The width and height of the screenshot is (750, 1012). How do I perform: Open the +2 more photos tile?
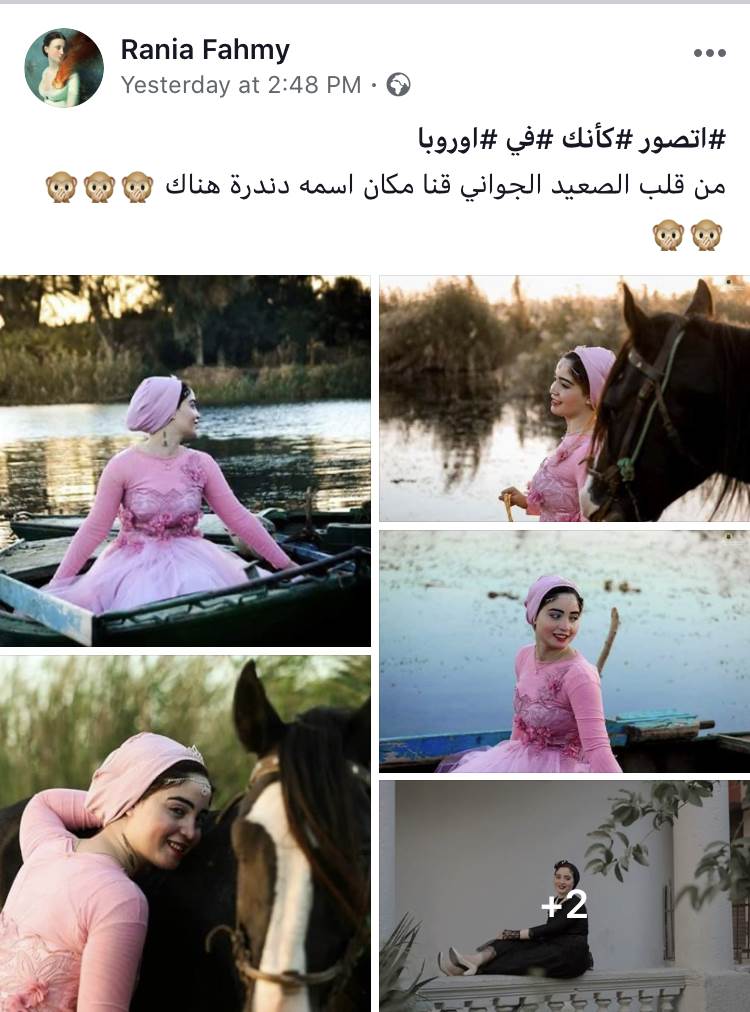point(564,896)
